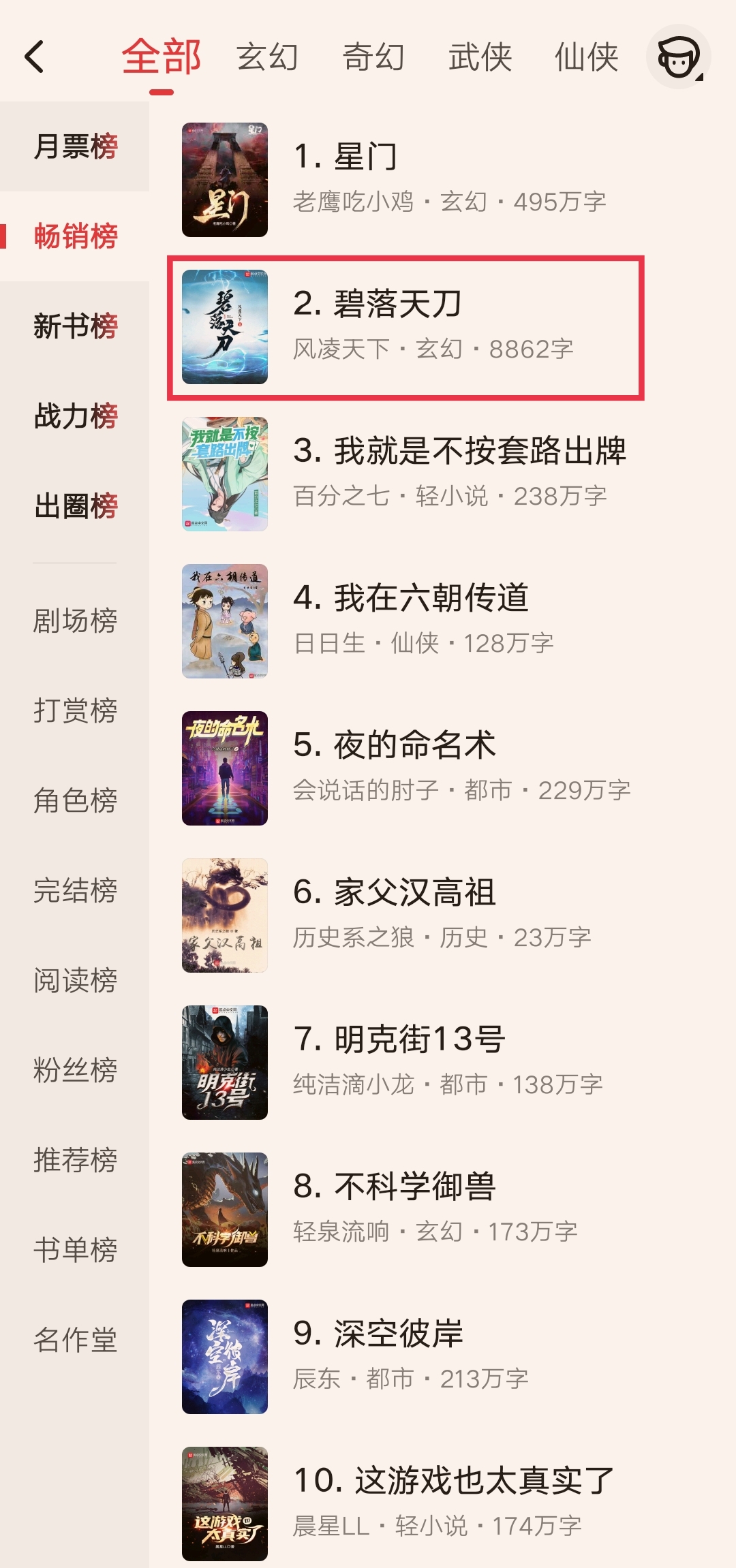Switch to the 玄幻 category tab
736x1568 pixels.
267,58
